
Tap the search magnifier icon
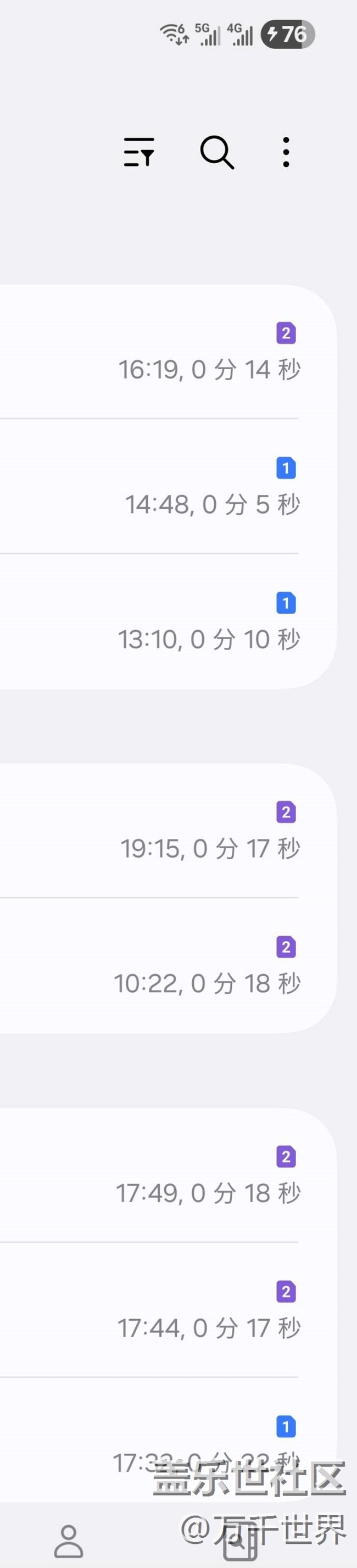[x=217, y=152]
